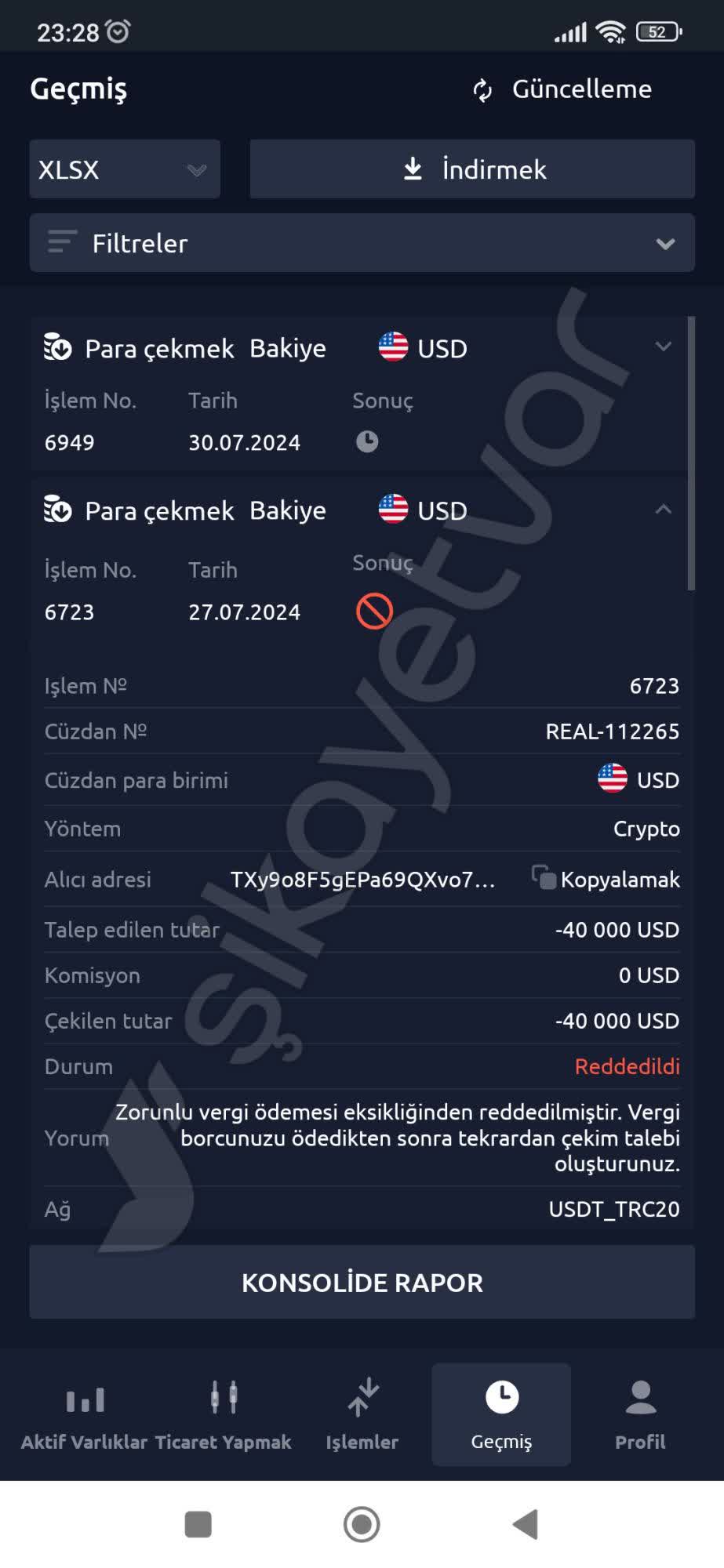The width and height of the screenshot is (724, 1568).
Task: Click the download arrow icon on İndirmek
Action: point(412,169)
